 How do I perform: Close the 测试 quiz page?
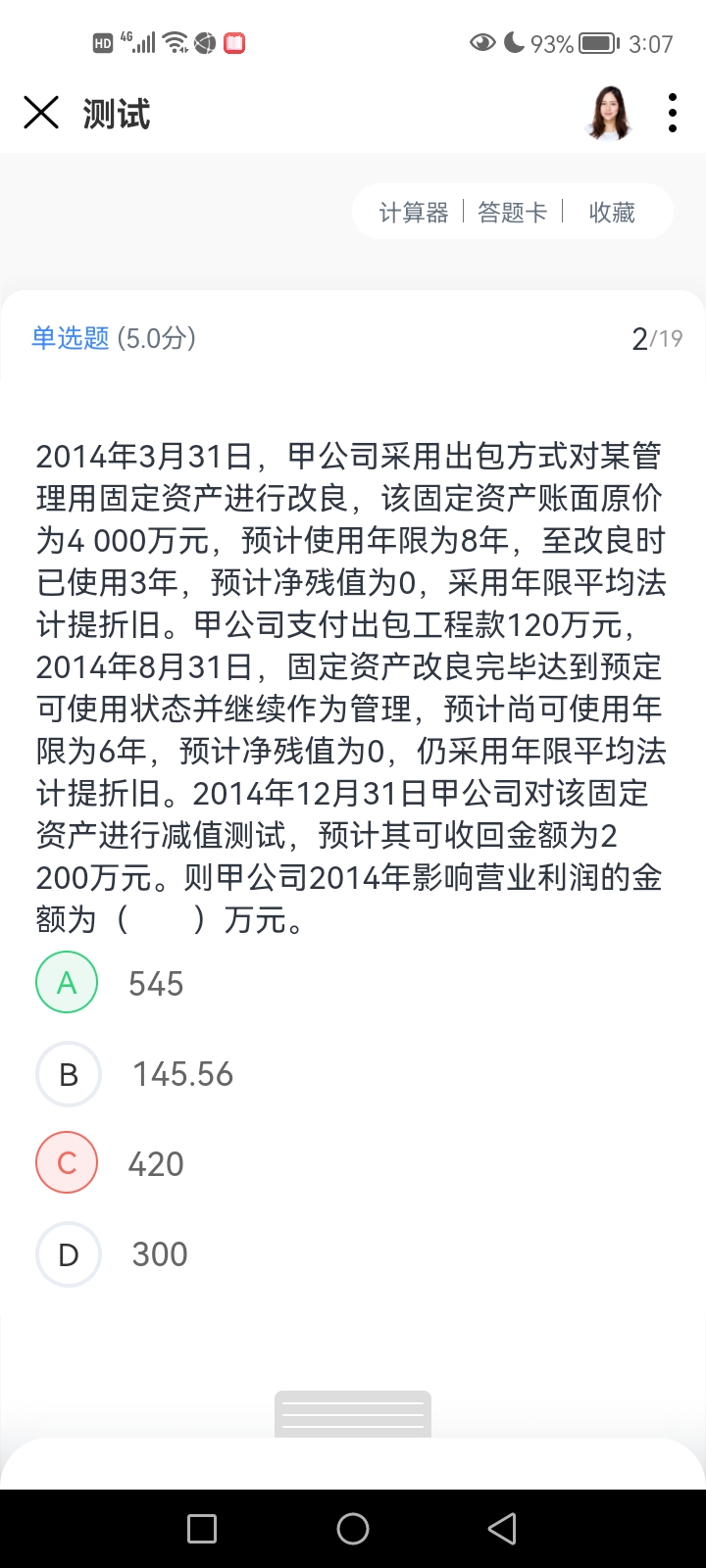(x=41, y=113)
